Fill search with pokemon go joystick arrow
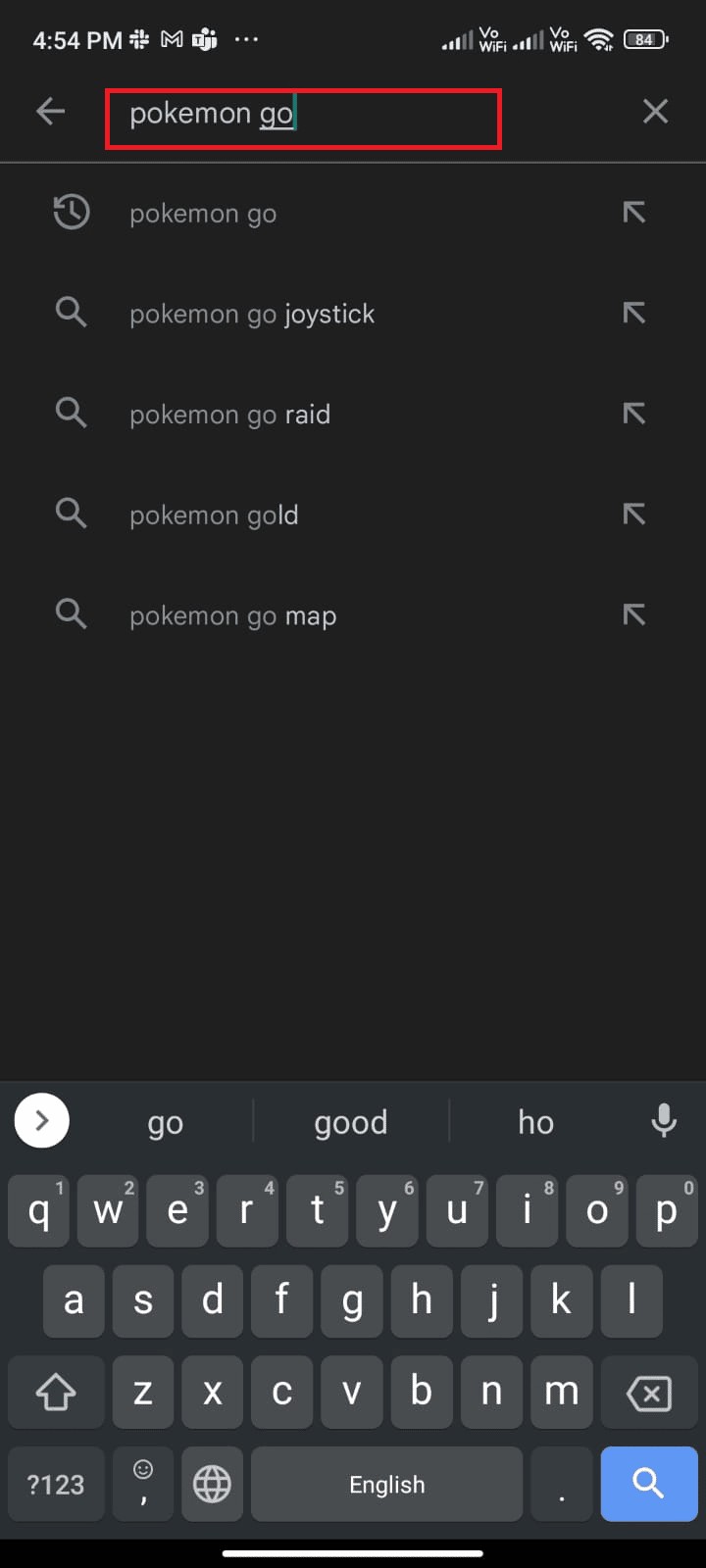Viewport: 706px width, 1568px height. click(634, 314)
